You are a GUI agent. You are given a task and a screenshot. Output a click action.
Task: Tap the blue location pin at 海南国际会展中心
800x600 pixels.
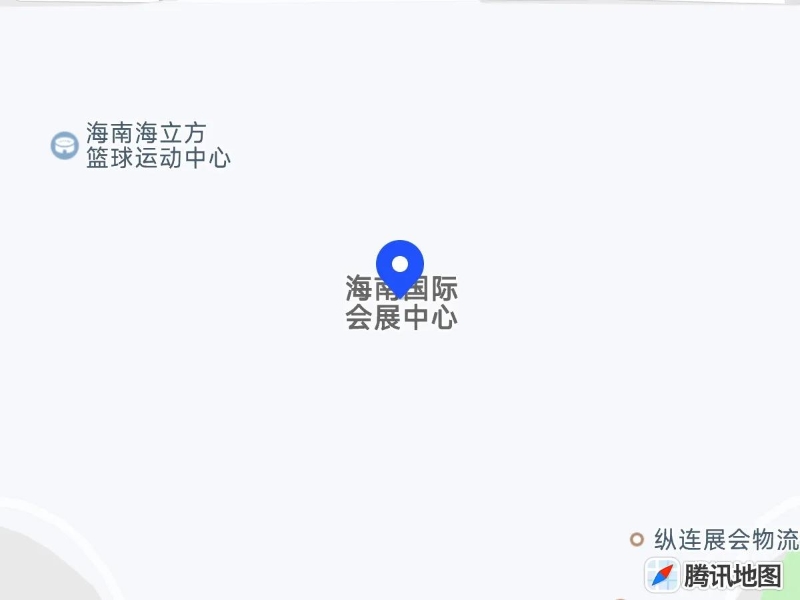400,266
